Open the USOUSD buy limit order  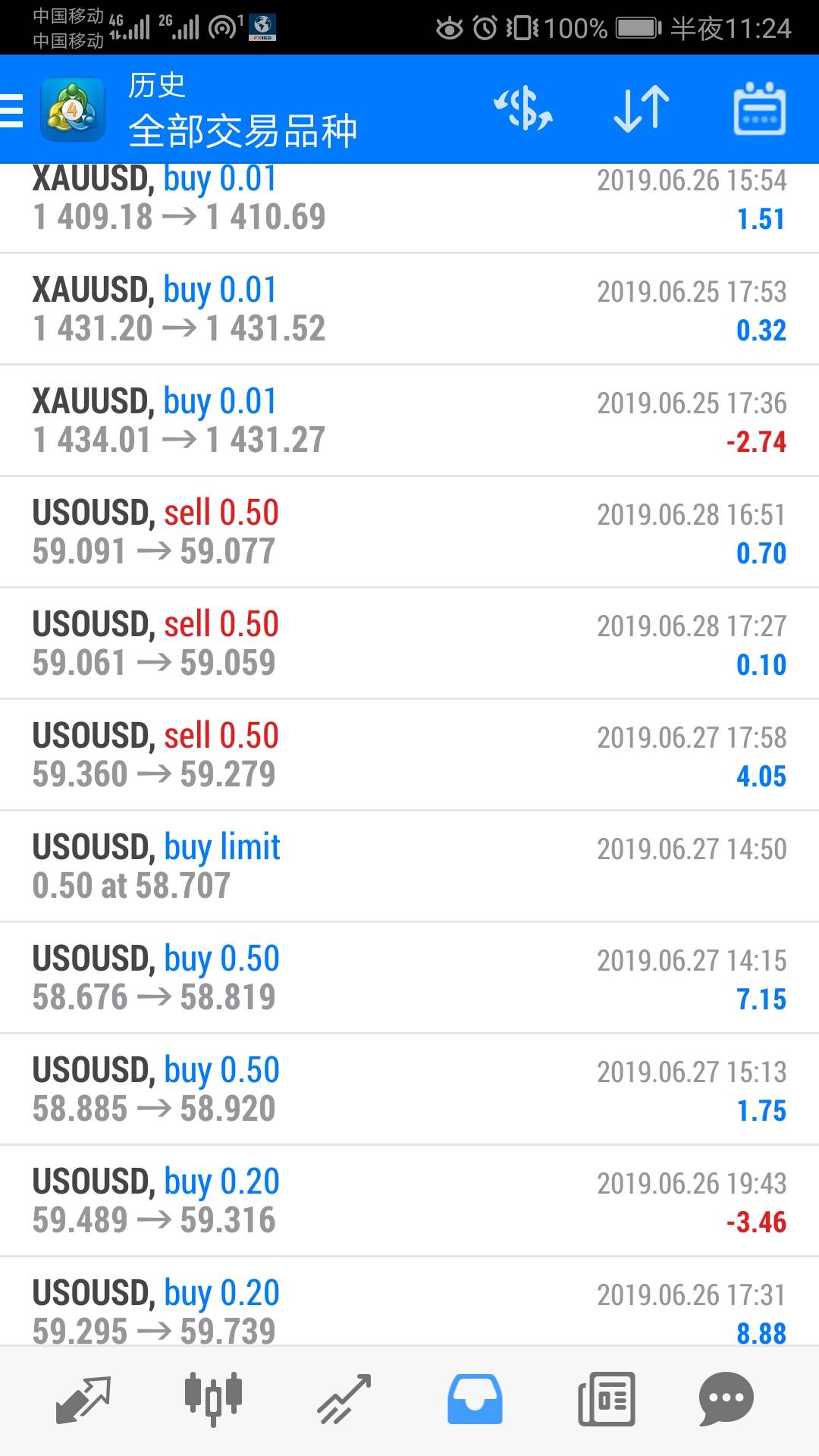pyautogui.click(x=409, y=867)
